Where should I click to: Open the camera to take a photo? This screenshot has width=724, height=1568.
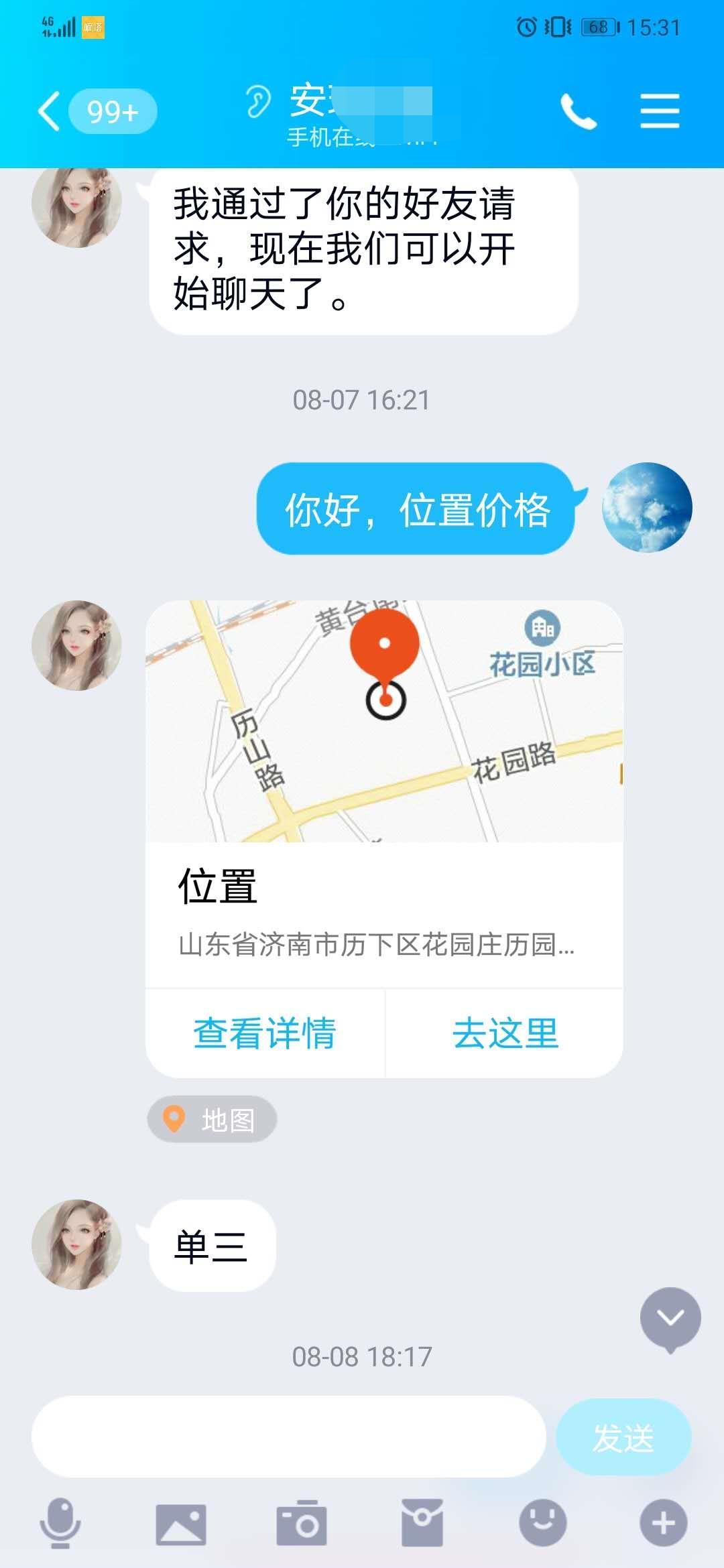pyautogui.click(x=302, y=1522)
